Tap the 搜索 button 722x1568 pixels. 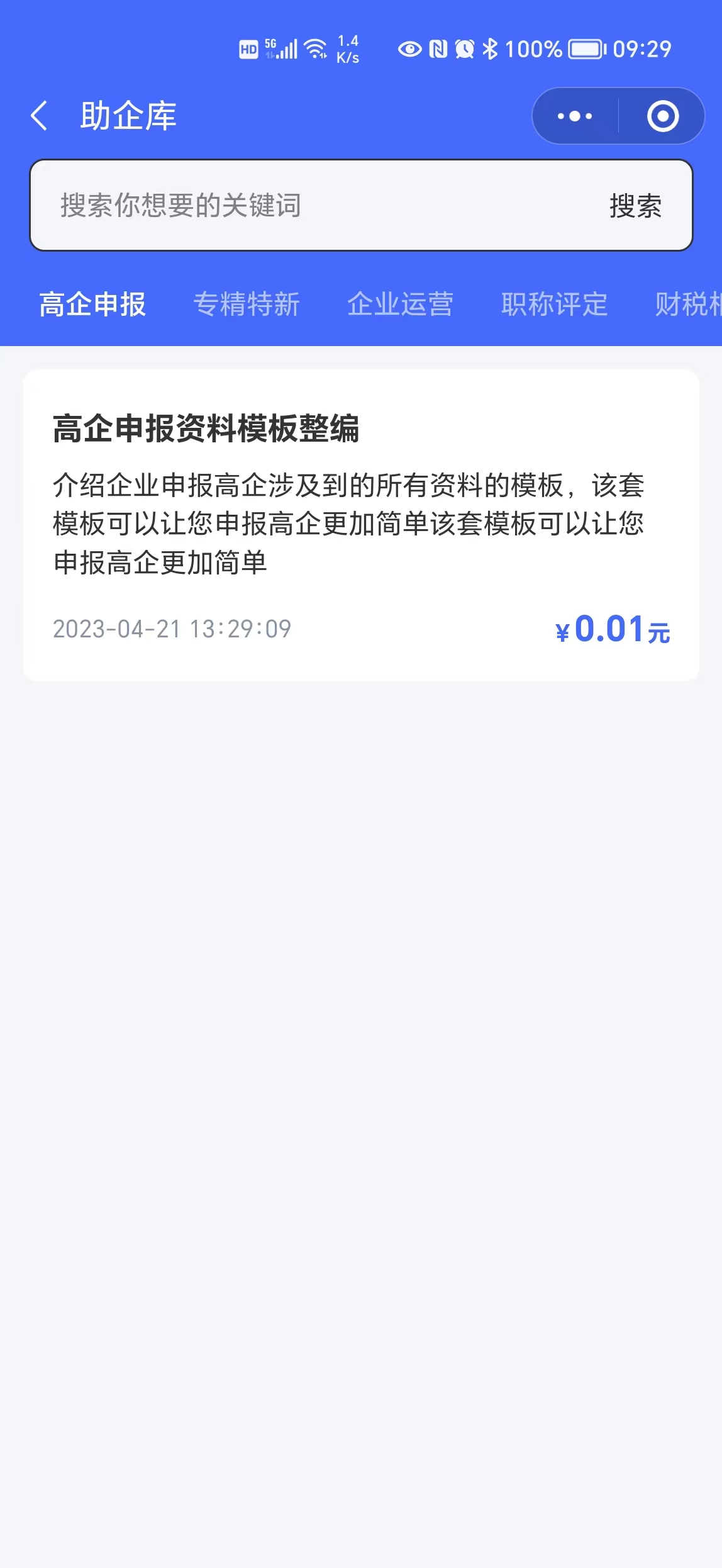635,206
